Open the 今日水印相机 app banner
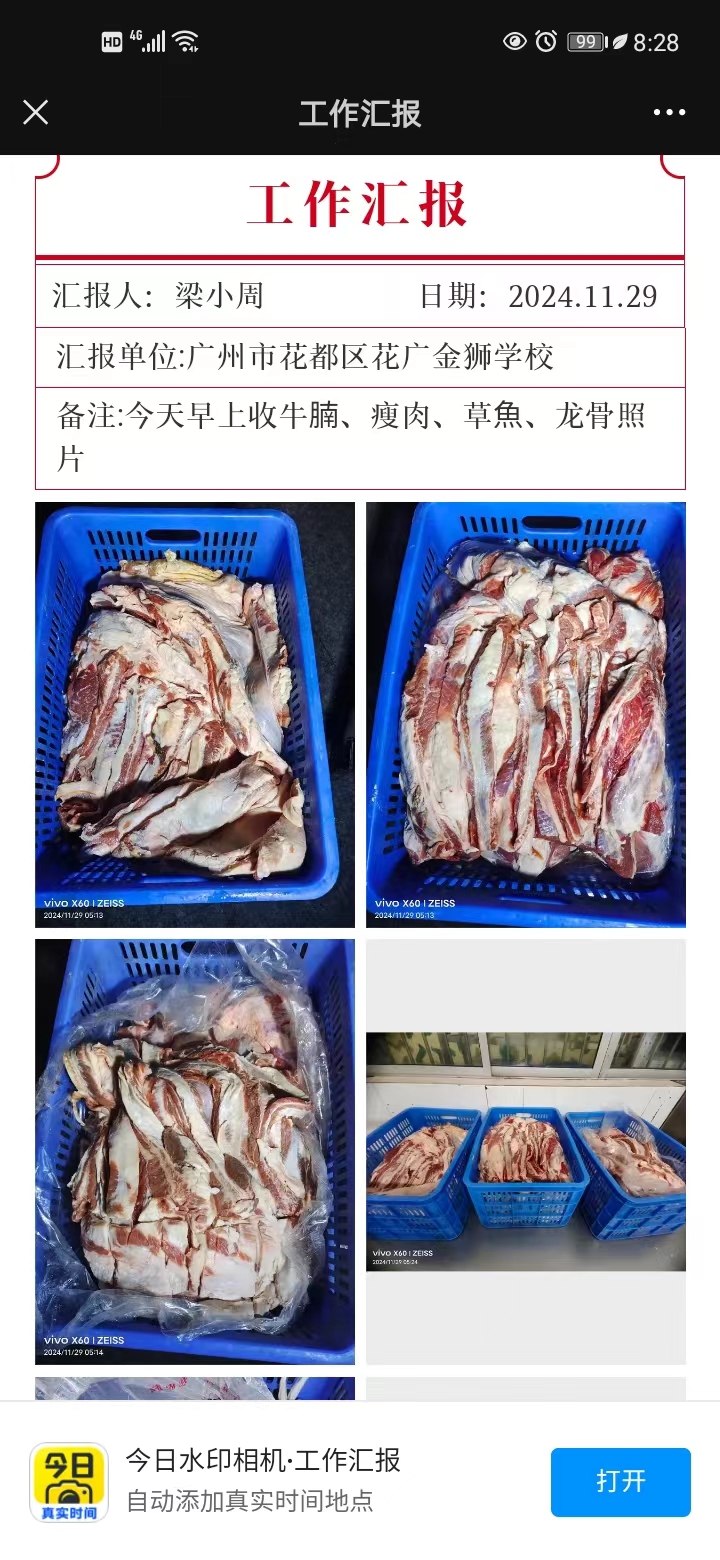 pyautogui.click(x=262, y=1480)
